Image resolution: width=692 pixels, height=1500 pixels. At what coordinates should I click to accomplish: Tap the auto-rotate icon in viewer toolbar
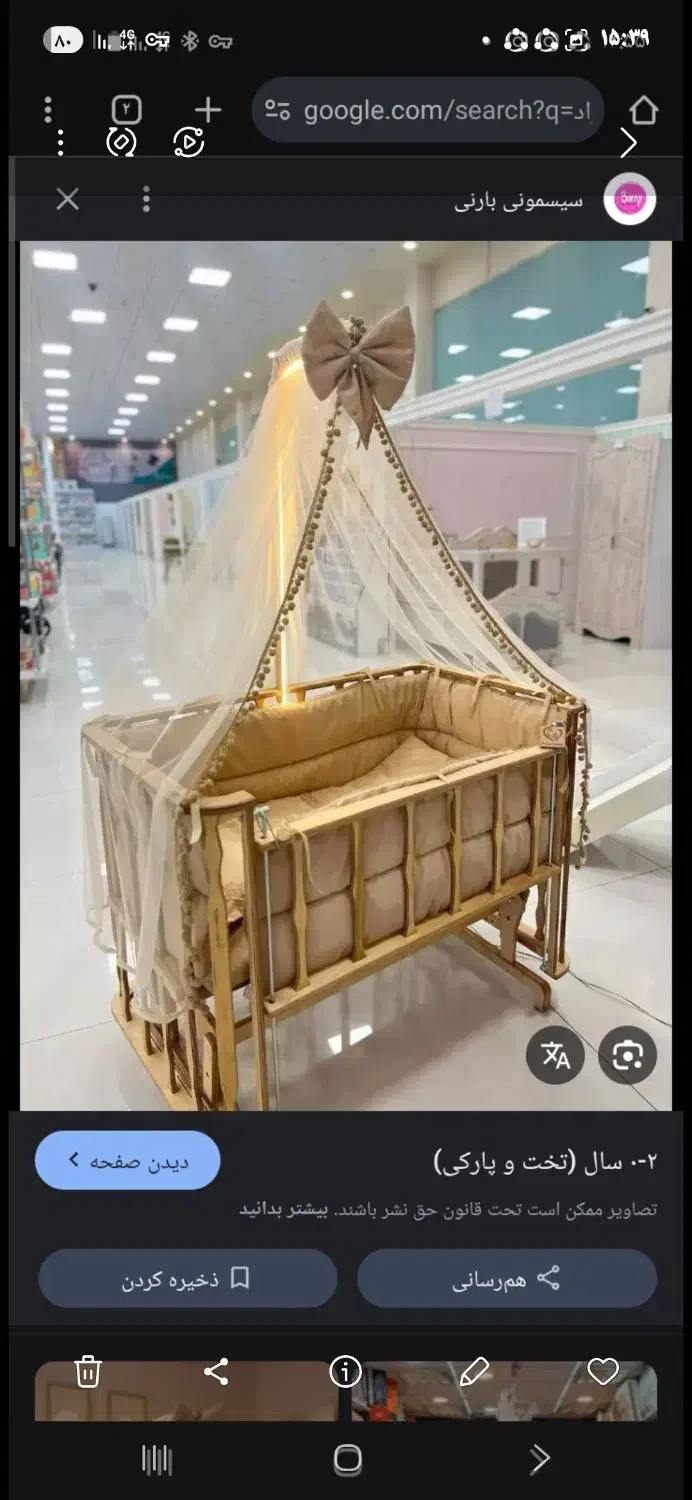[121, 143]
